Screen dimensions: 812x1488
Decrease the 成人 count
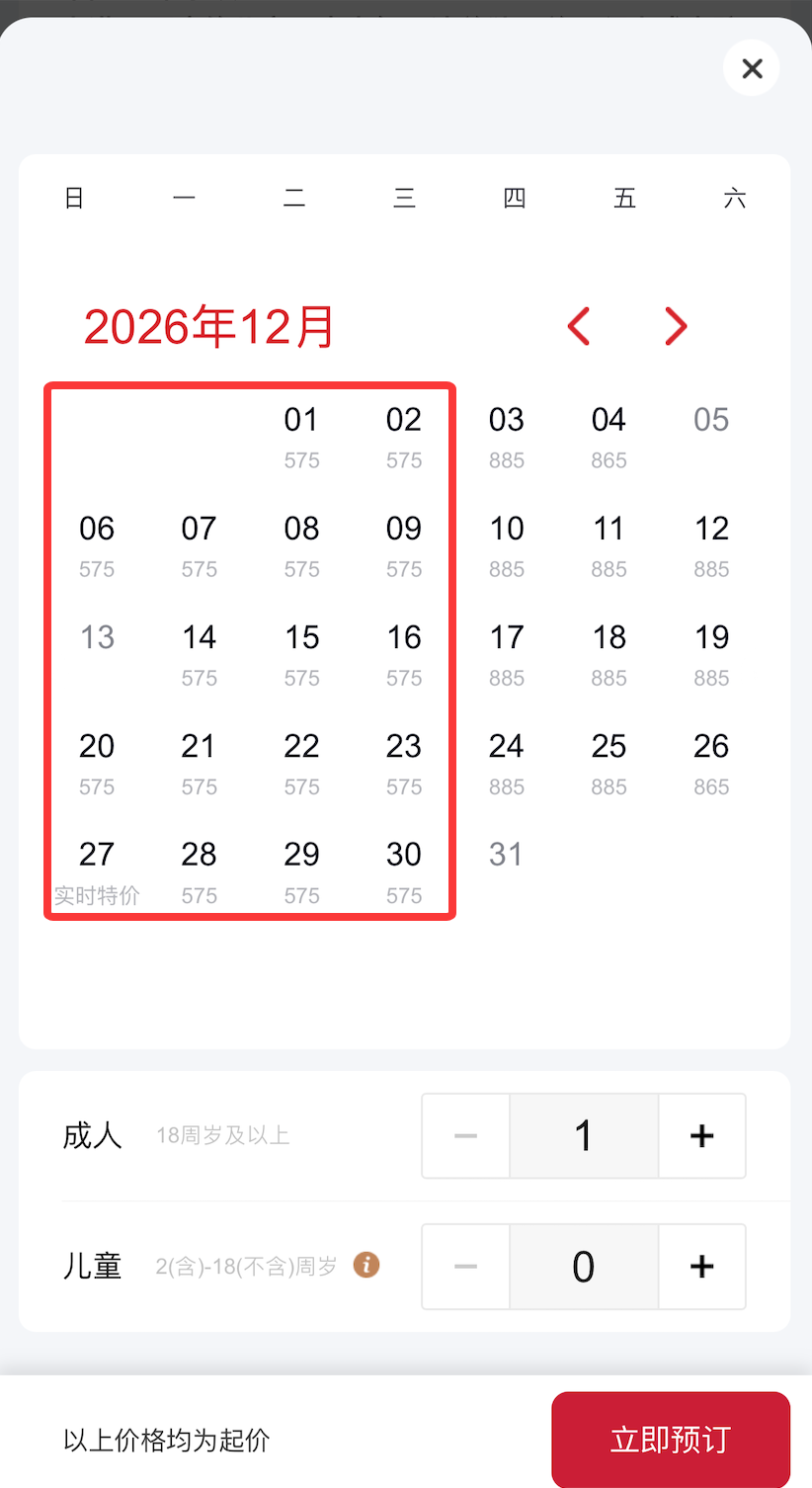(465, 1136)
